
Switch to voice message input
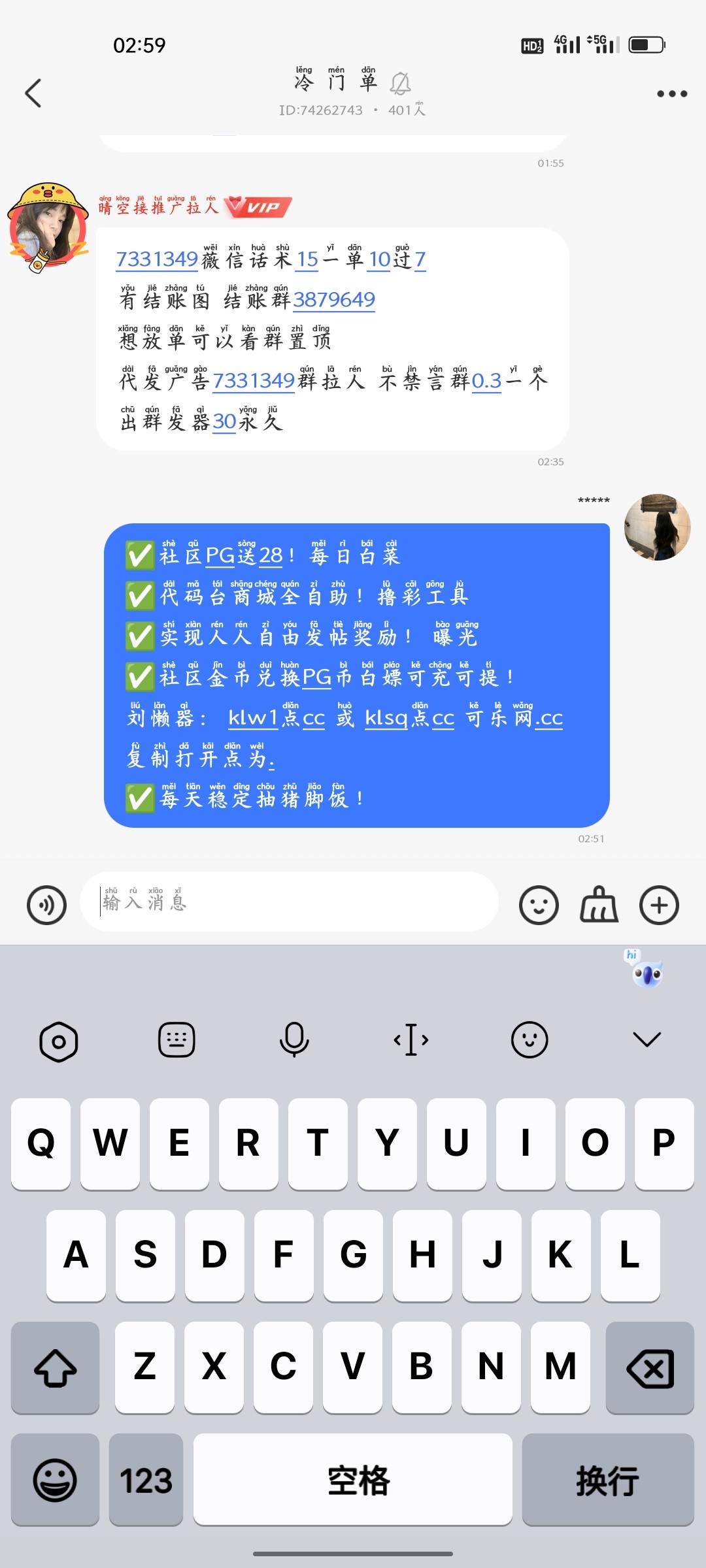(x=46, y=905)
